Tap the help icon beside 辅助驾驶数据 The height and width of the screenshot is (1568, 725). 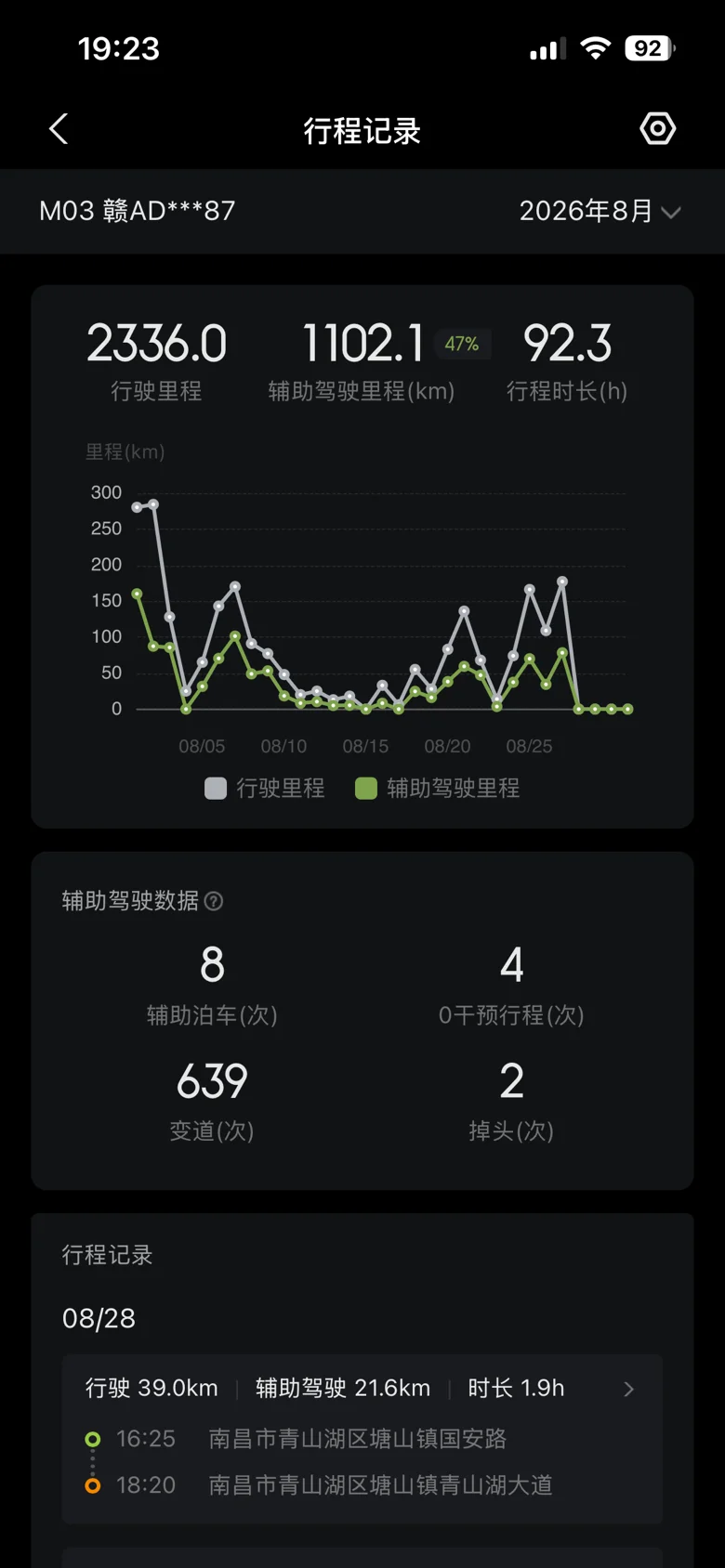point(214,901)
